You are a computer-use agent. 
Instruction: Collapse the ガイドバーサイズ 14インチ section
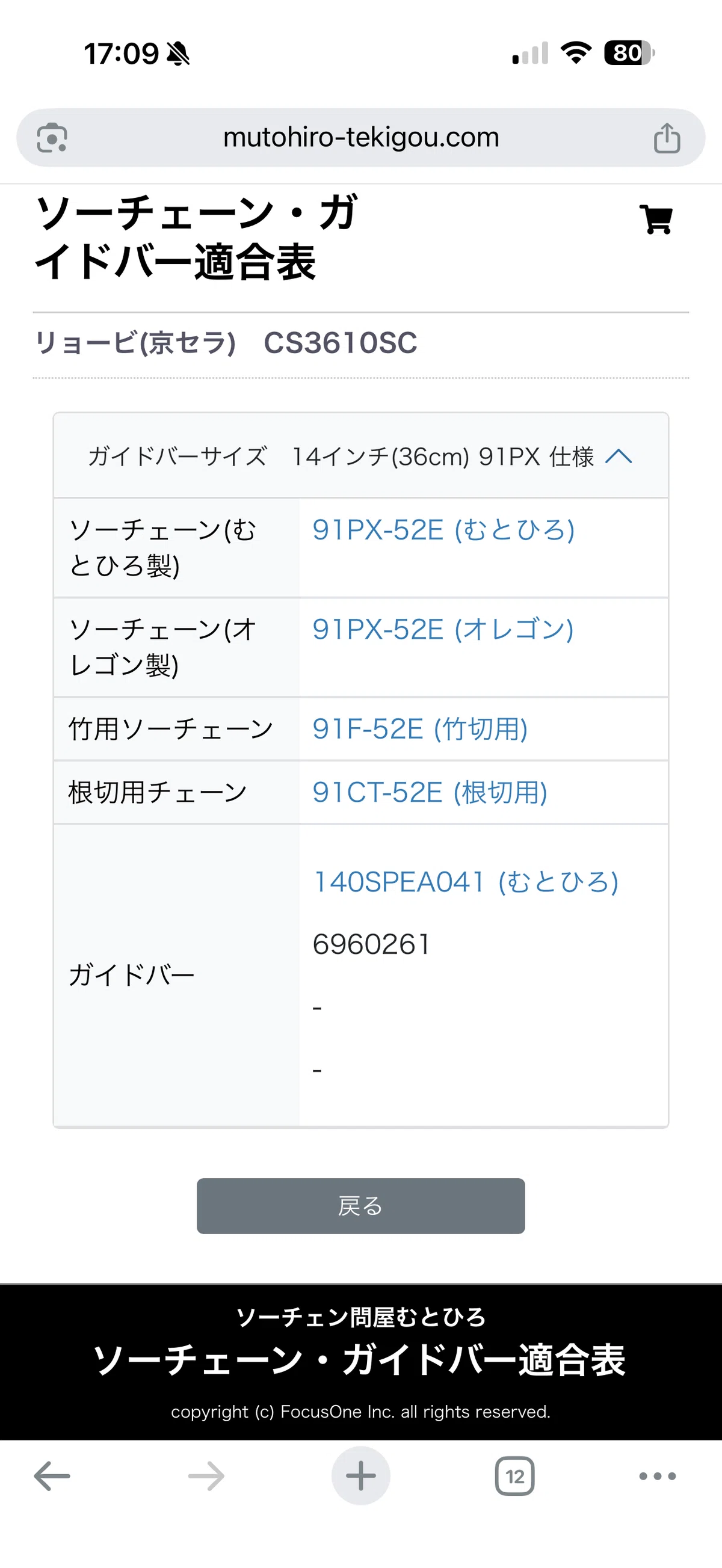[x=361, y=456]
